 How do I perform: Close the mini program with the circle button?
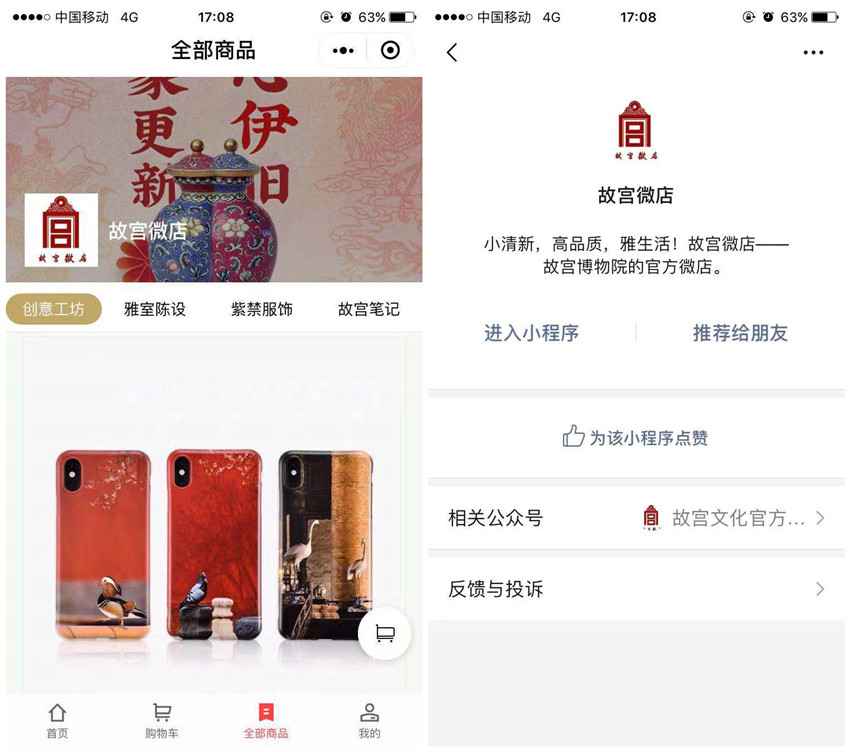click(391, 51)
